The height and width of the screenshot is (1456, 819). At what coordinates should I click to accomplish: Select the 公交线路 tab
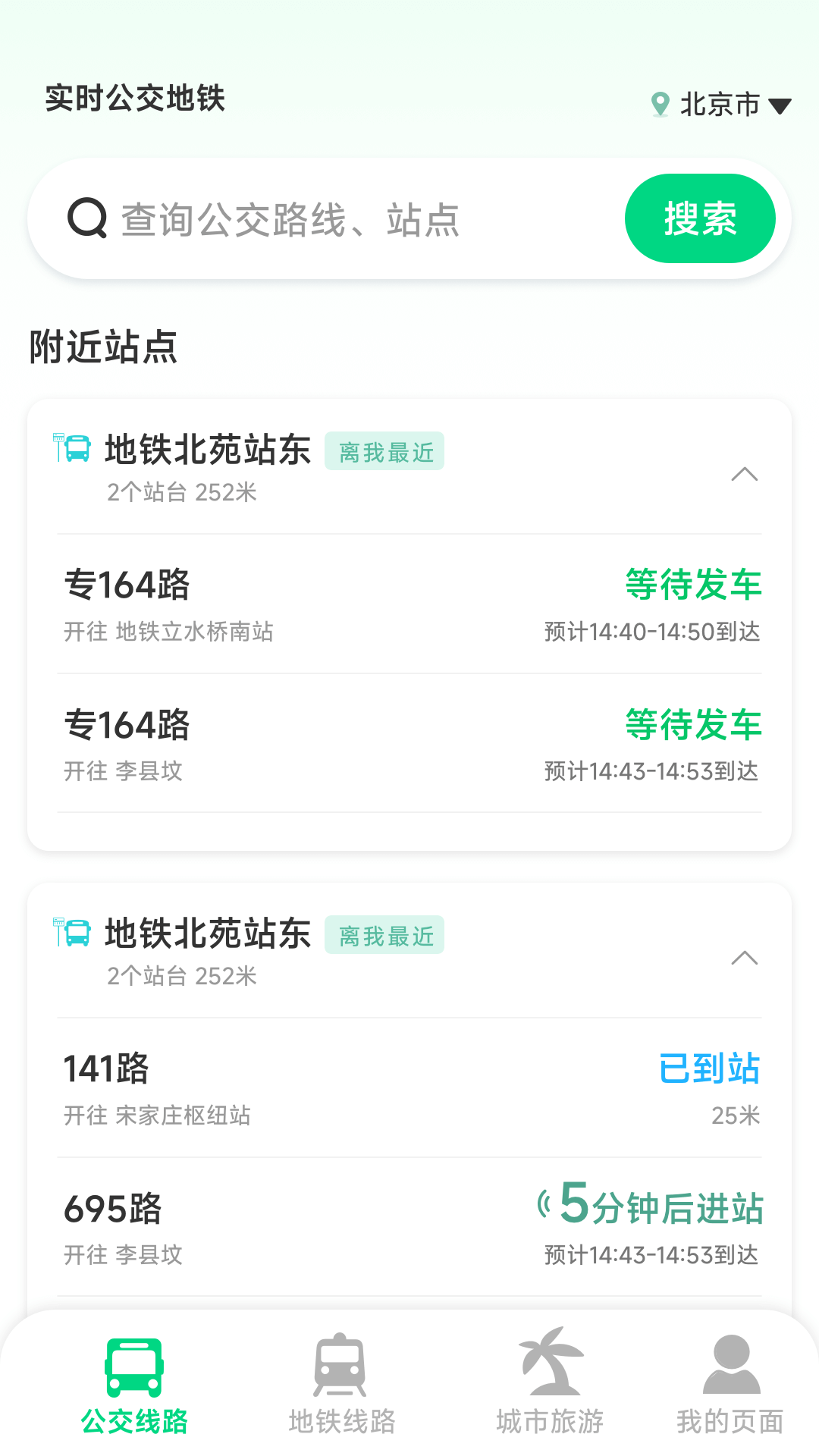click(x=134, y=1386)
